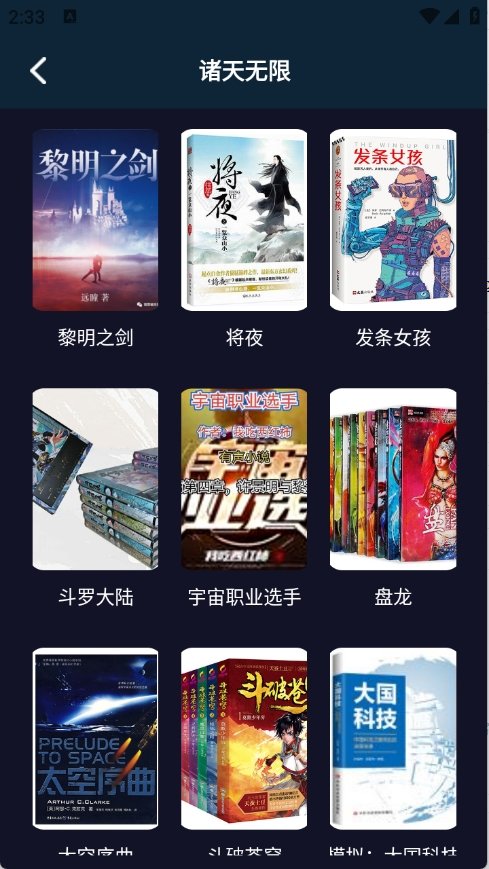Open the 太空序曲 Prelude to Space cover

(95, 739)
